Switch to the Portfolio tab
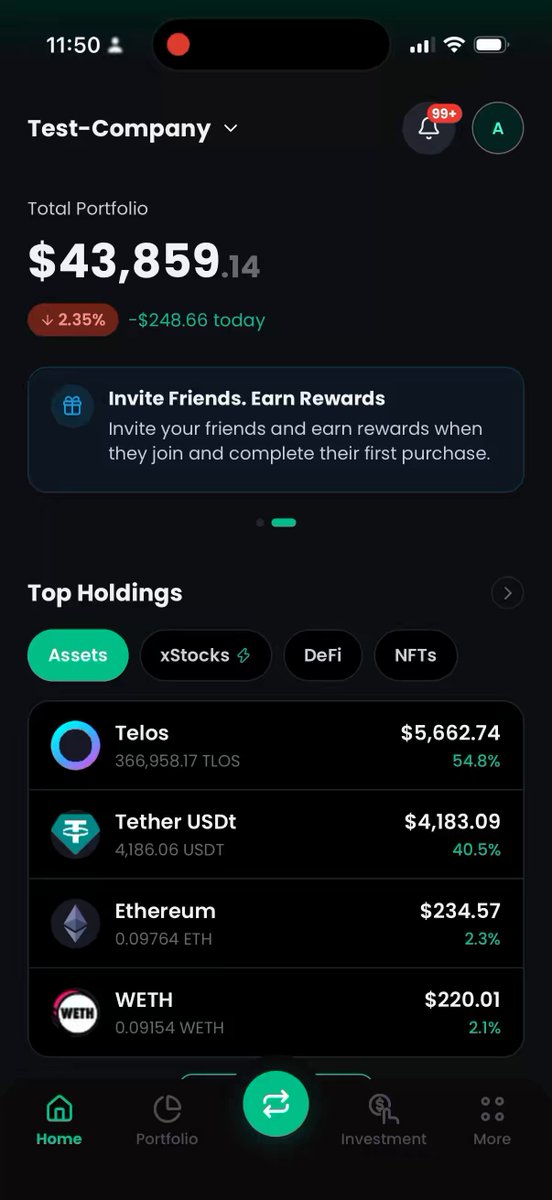 point(167,1120)
